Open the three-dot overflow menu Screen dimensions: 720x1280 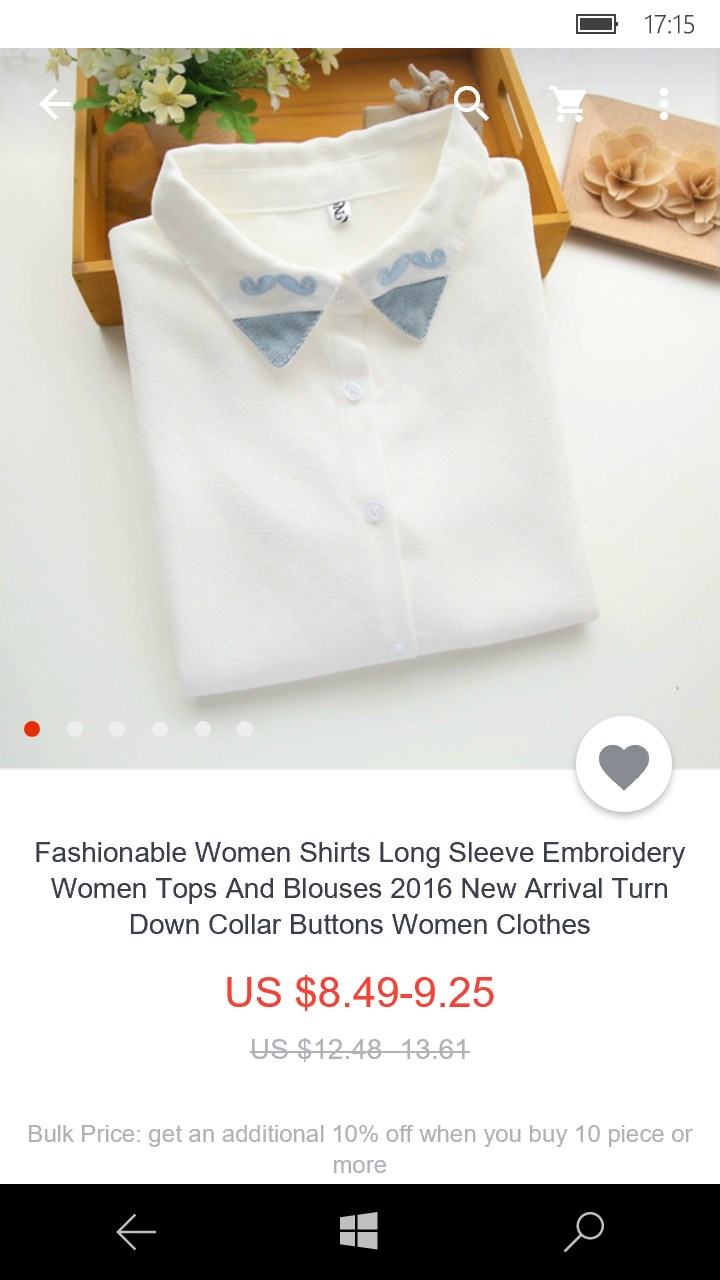(x=664, y=103)
